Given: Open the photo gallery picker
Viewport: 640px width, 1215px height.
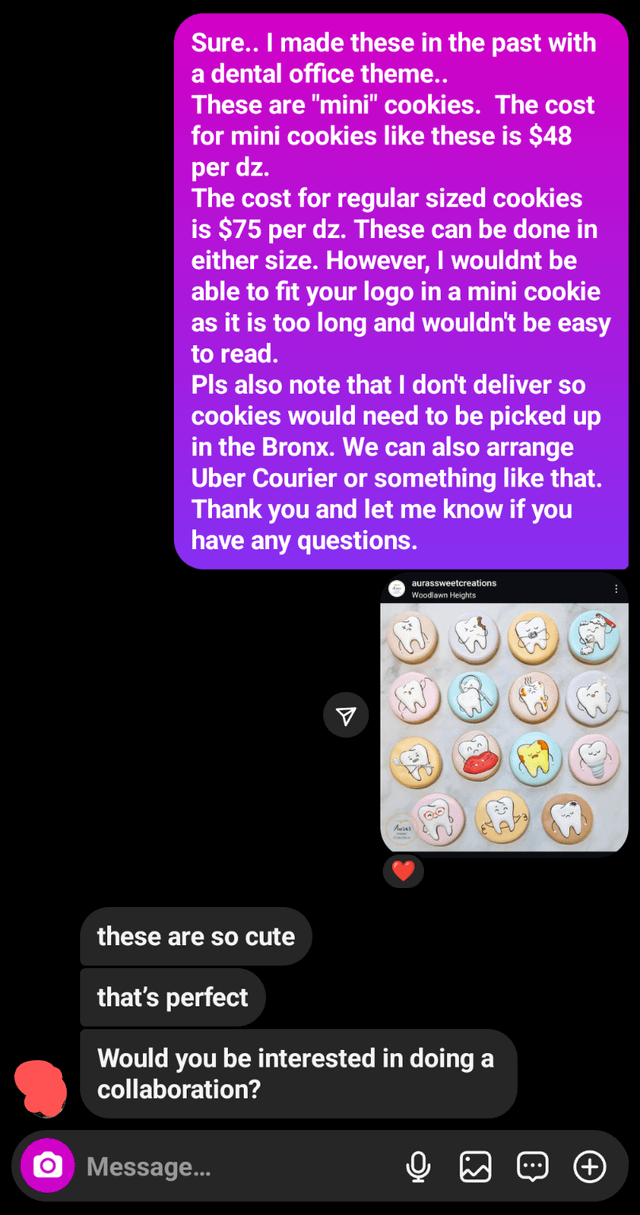Looking at the screenshot, I should click(475, 1166).
